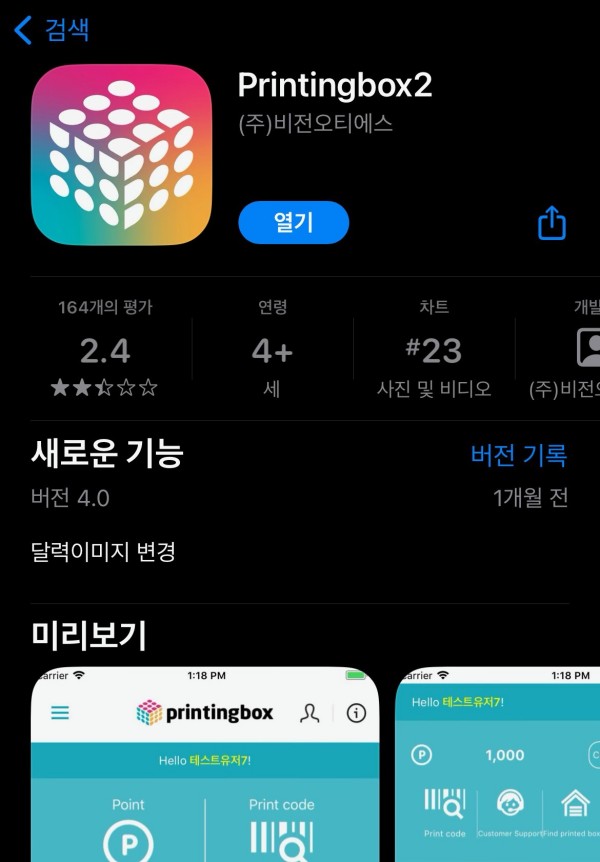This screenshot has width=600, height=862.
Task: Open developer (주)비전오티에스 page
Action: (315, 124)
